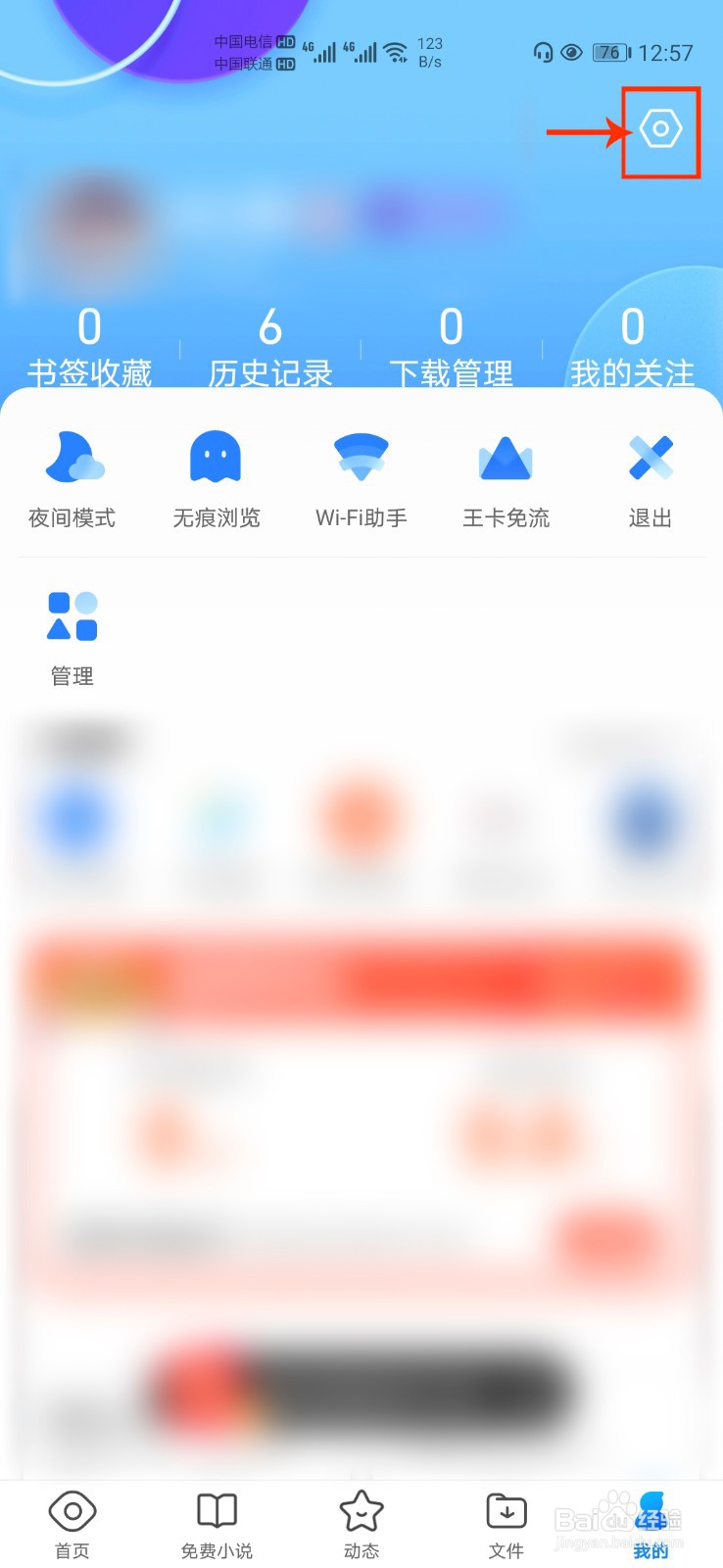Viewport: 723px width, 1568px height.
Task: Open the 动态 feed tab
Action: [x=361, y=1521]
